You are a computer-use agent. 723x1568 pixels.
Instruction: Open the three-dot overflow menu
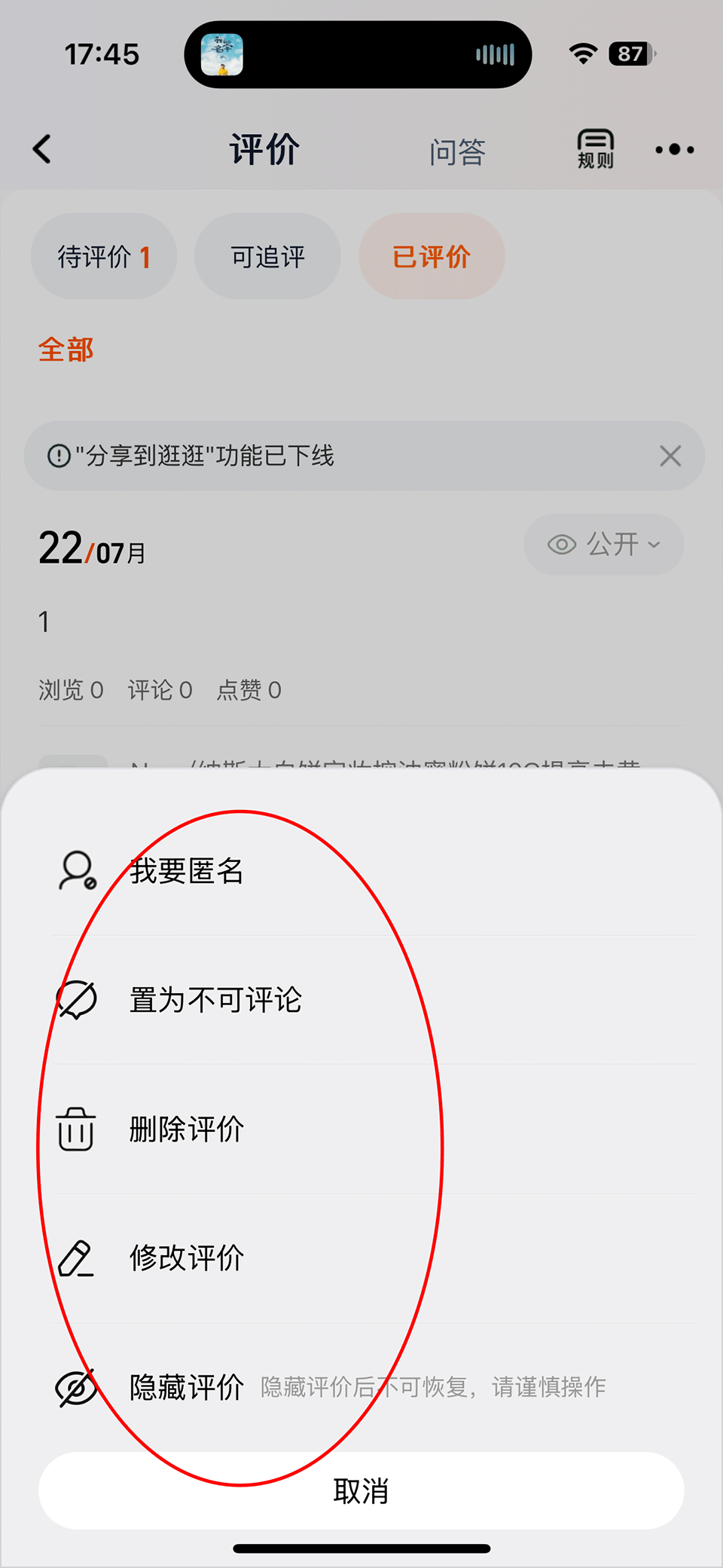[x=674, y=149]
